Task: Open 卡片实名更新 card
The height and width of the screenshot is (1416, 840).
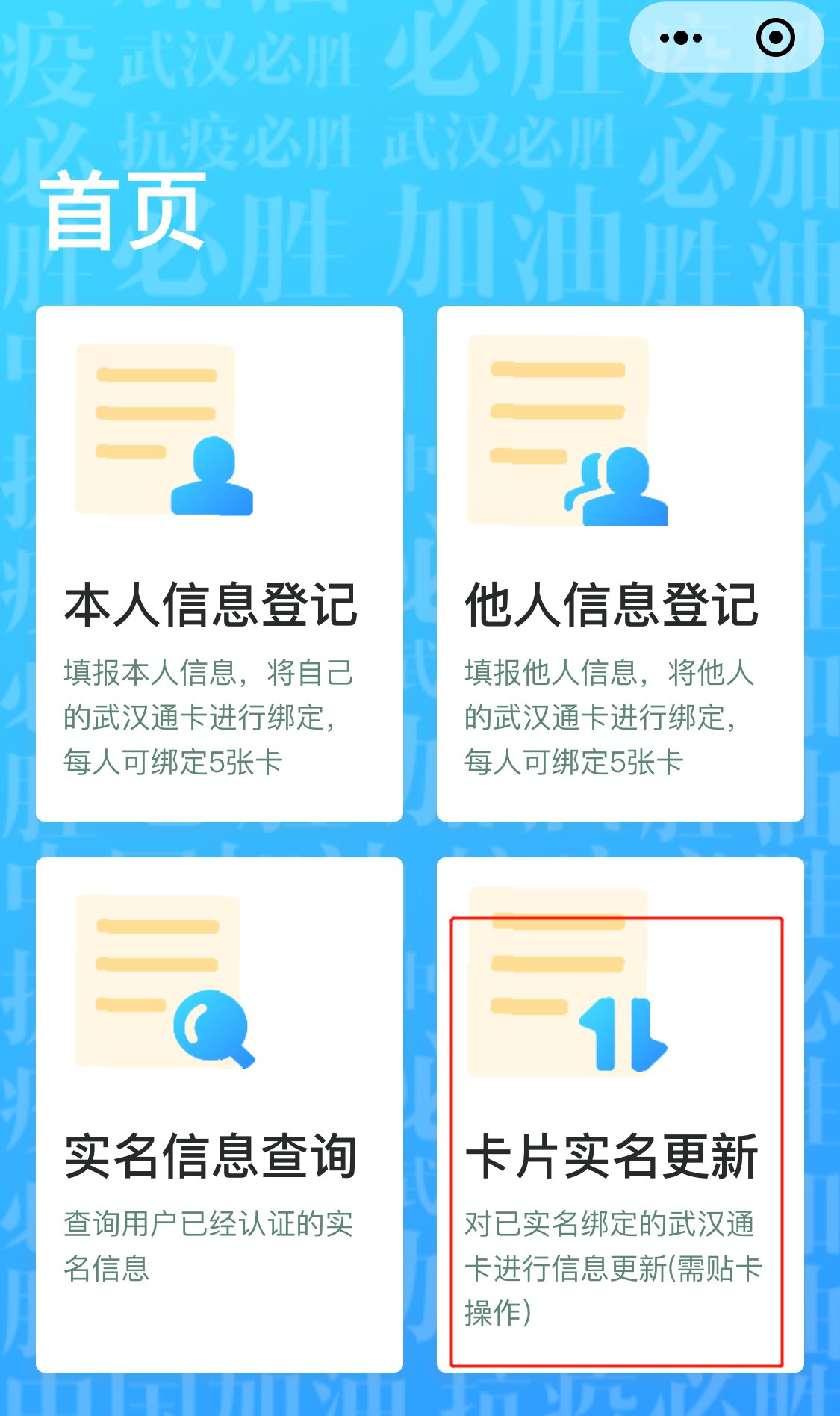Action: [620, 1114]
